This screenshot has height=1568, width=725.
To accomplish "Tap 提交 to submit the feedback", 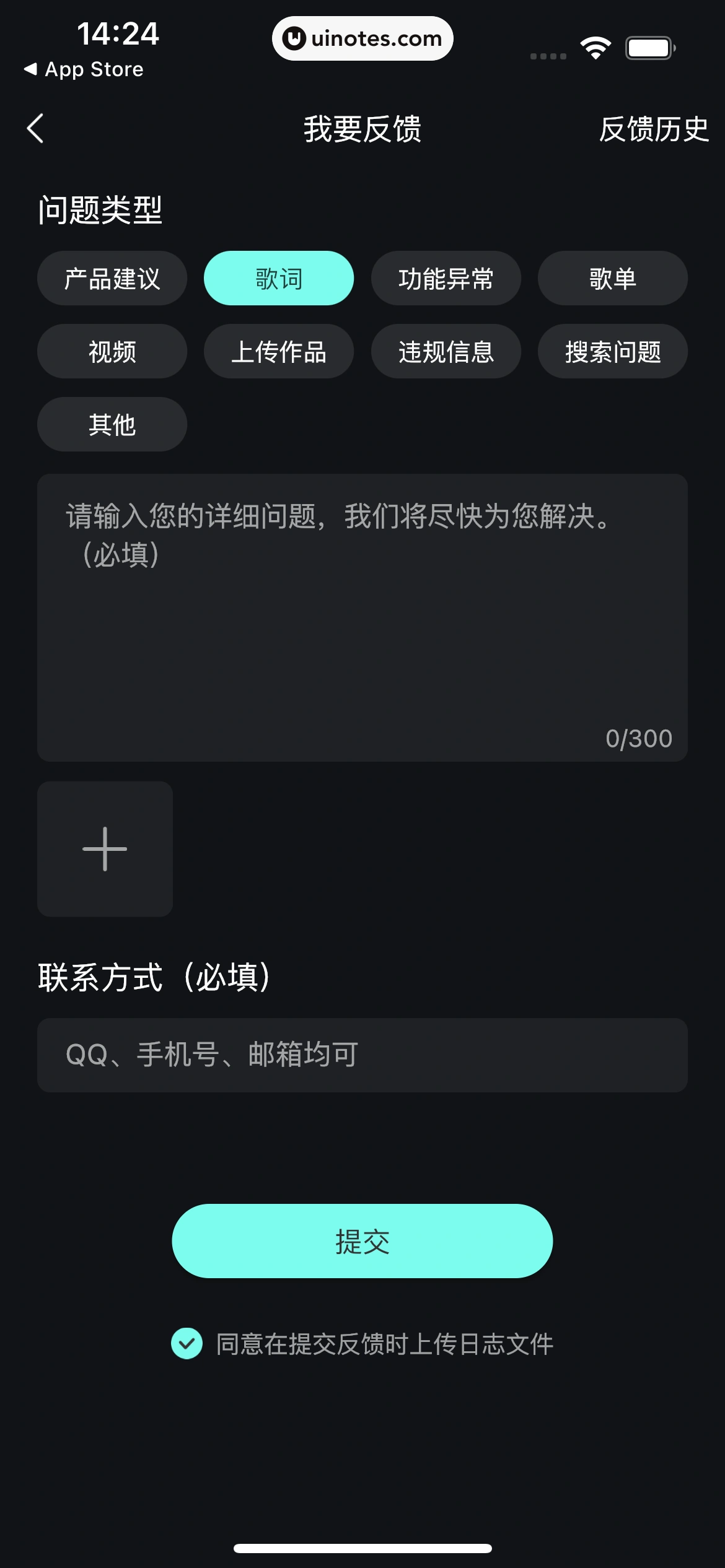I will point(362,1240).
